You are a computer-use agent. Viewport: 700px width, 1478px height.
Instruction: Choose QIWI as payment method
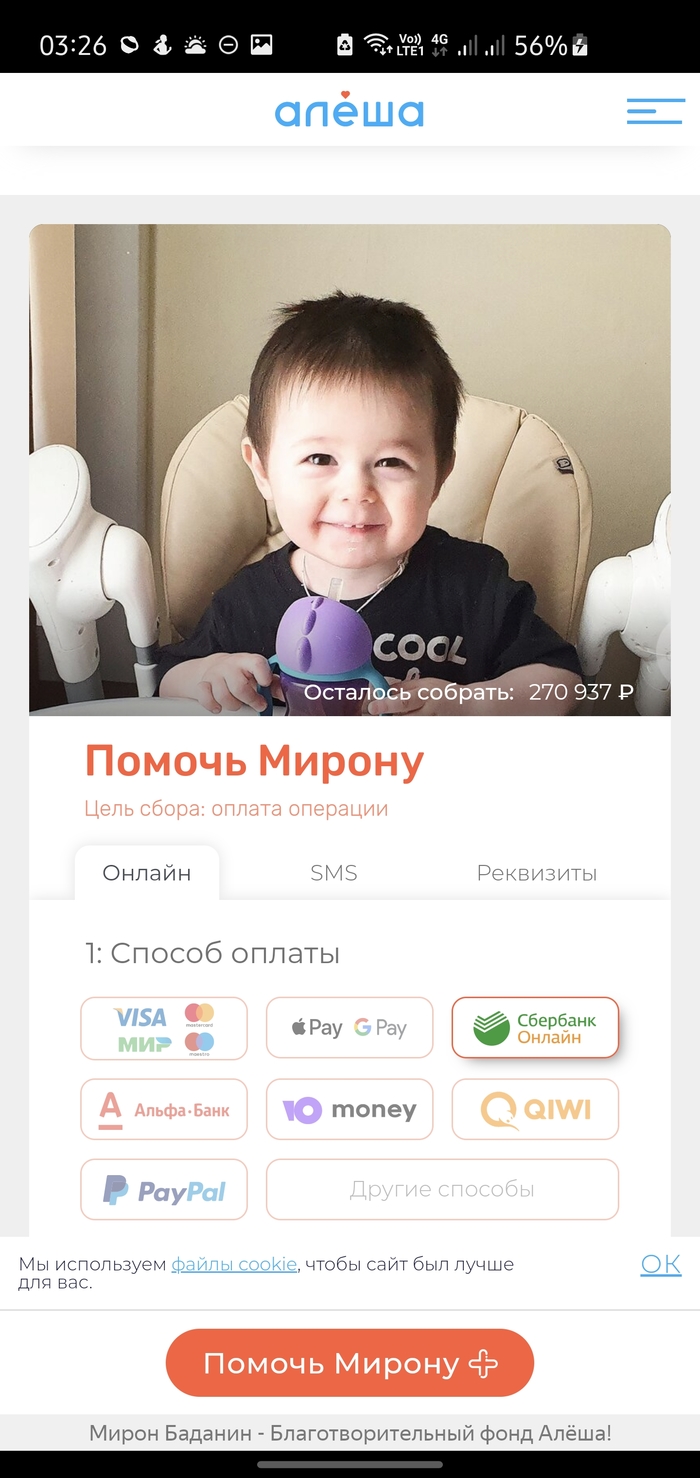pos(535,1109)
